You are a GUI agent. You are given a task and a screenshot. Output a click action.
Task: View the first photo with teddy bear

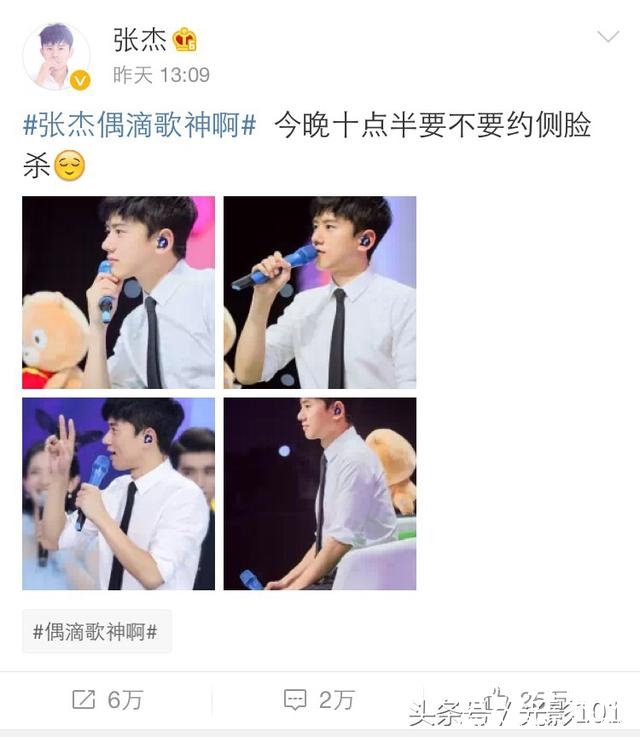point(118,292)
